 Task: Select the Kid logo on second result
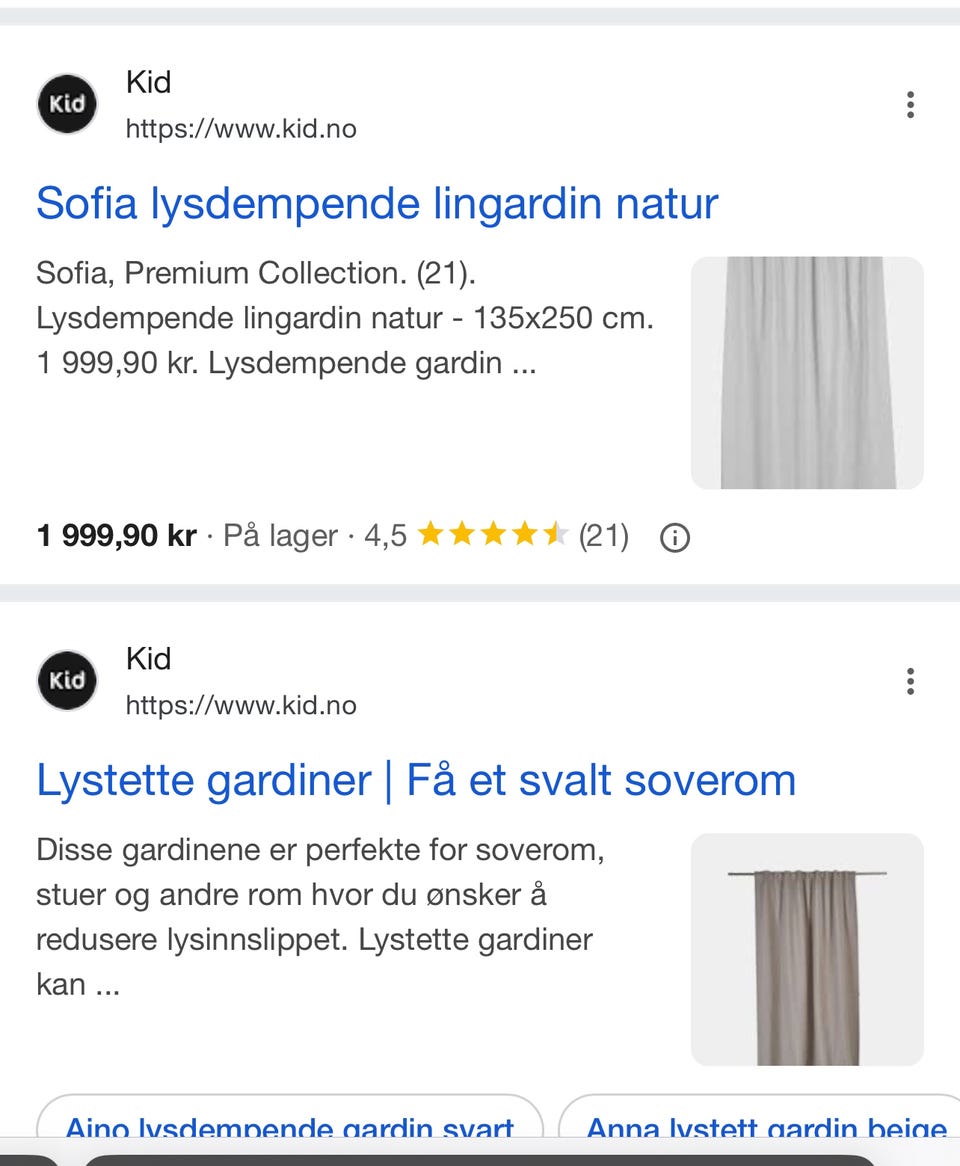pos(66,679)
